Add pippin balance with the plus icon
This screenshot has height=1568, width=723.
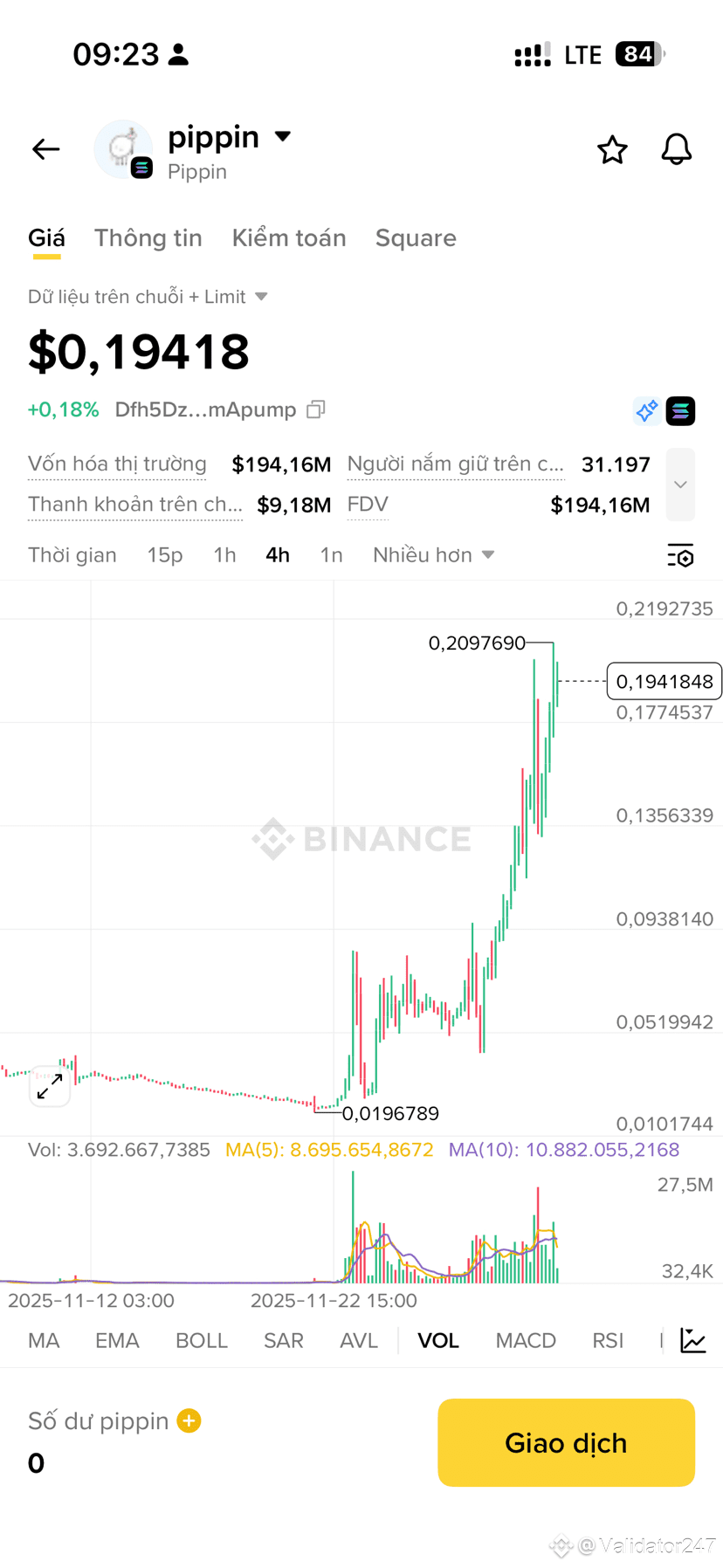[189, 1420]
